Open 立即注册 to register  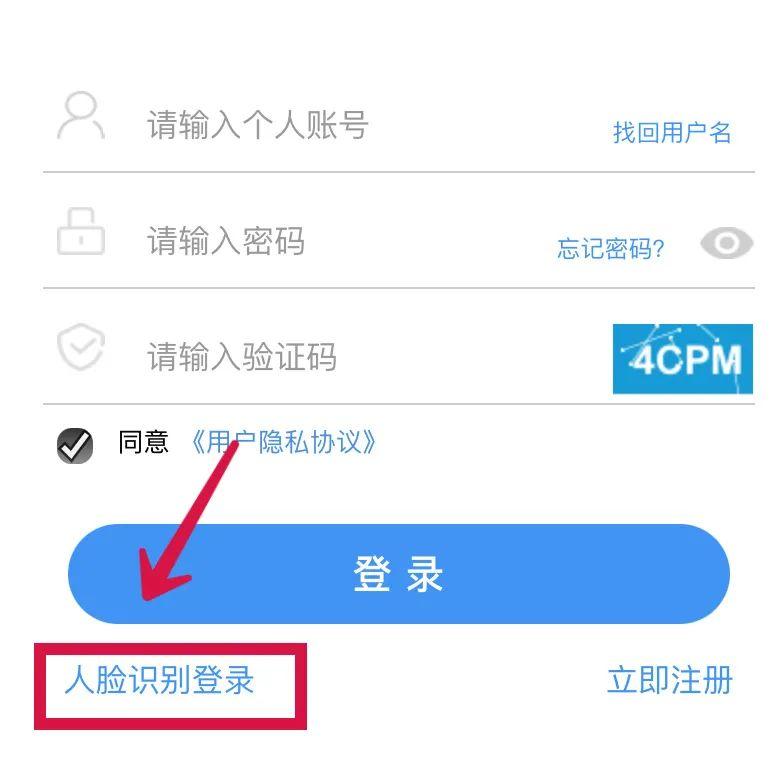pos(669,680)
